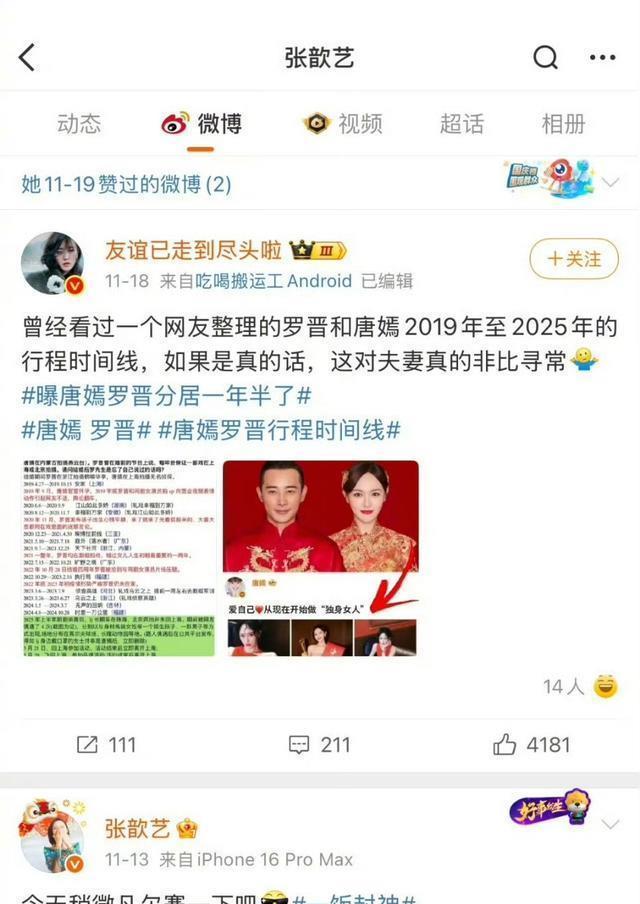
Task: Switch to the 相册 tab
Action: (563, 124)
